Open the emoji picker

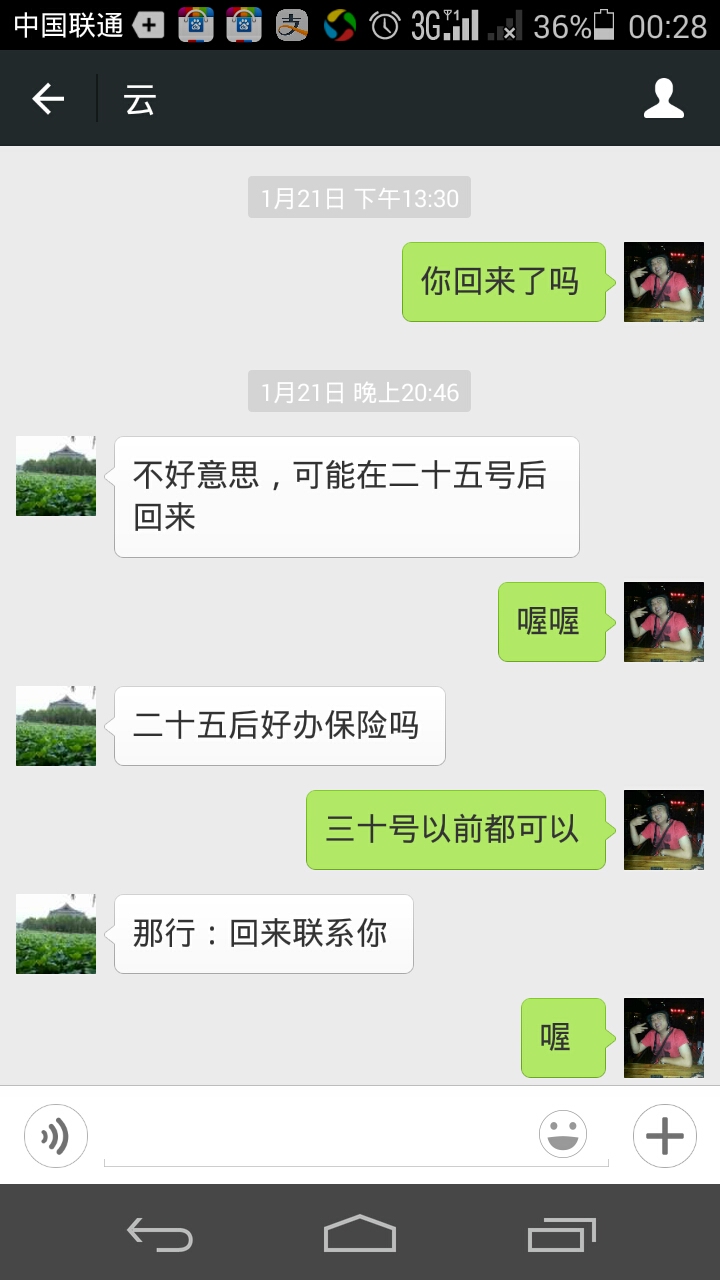point(563,1135)
